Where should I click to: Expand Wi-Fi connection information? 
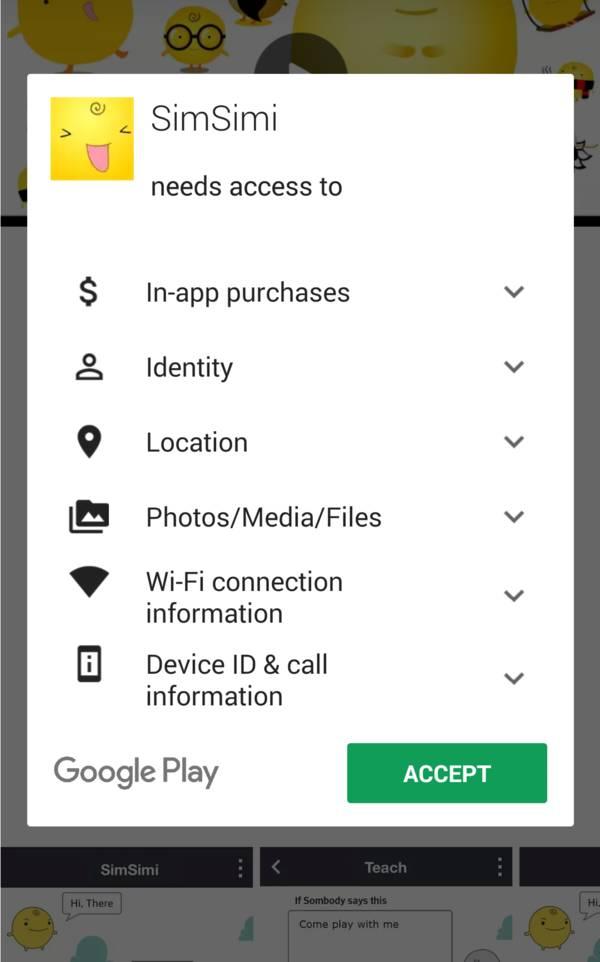[514, 596]
